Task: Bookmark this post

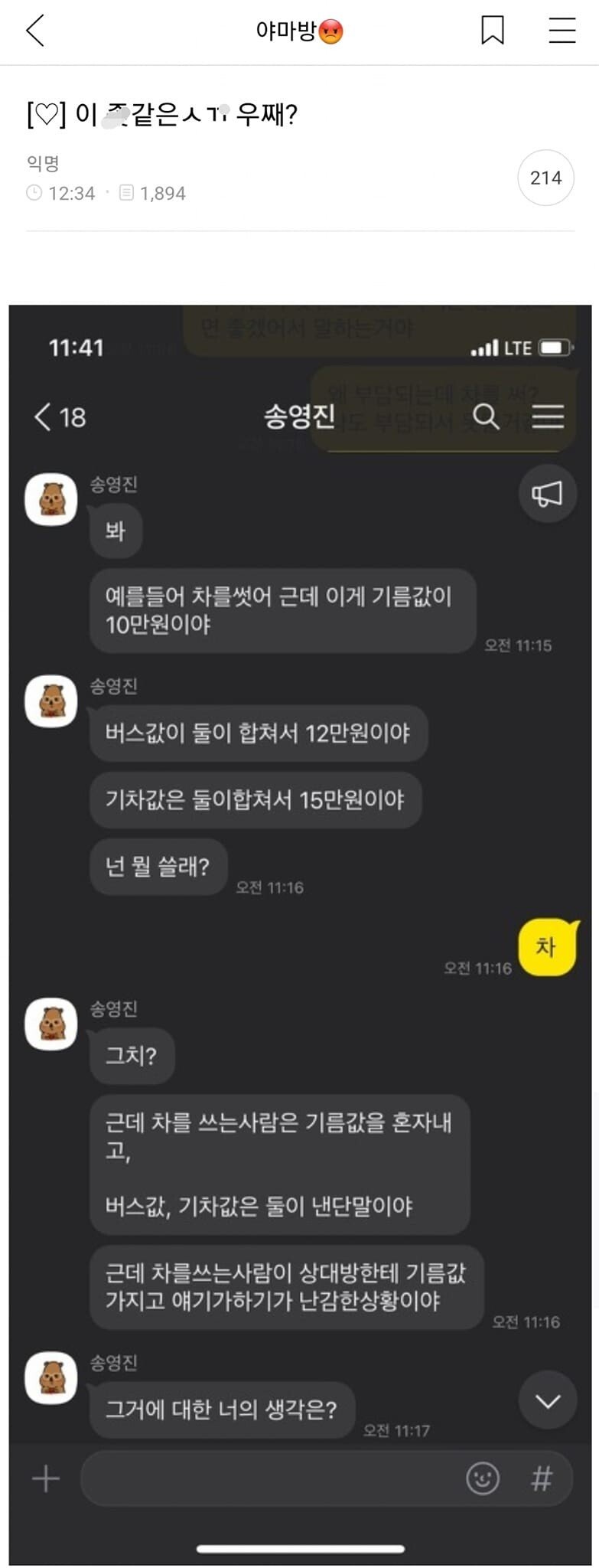Action: (x=492, y=31)
